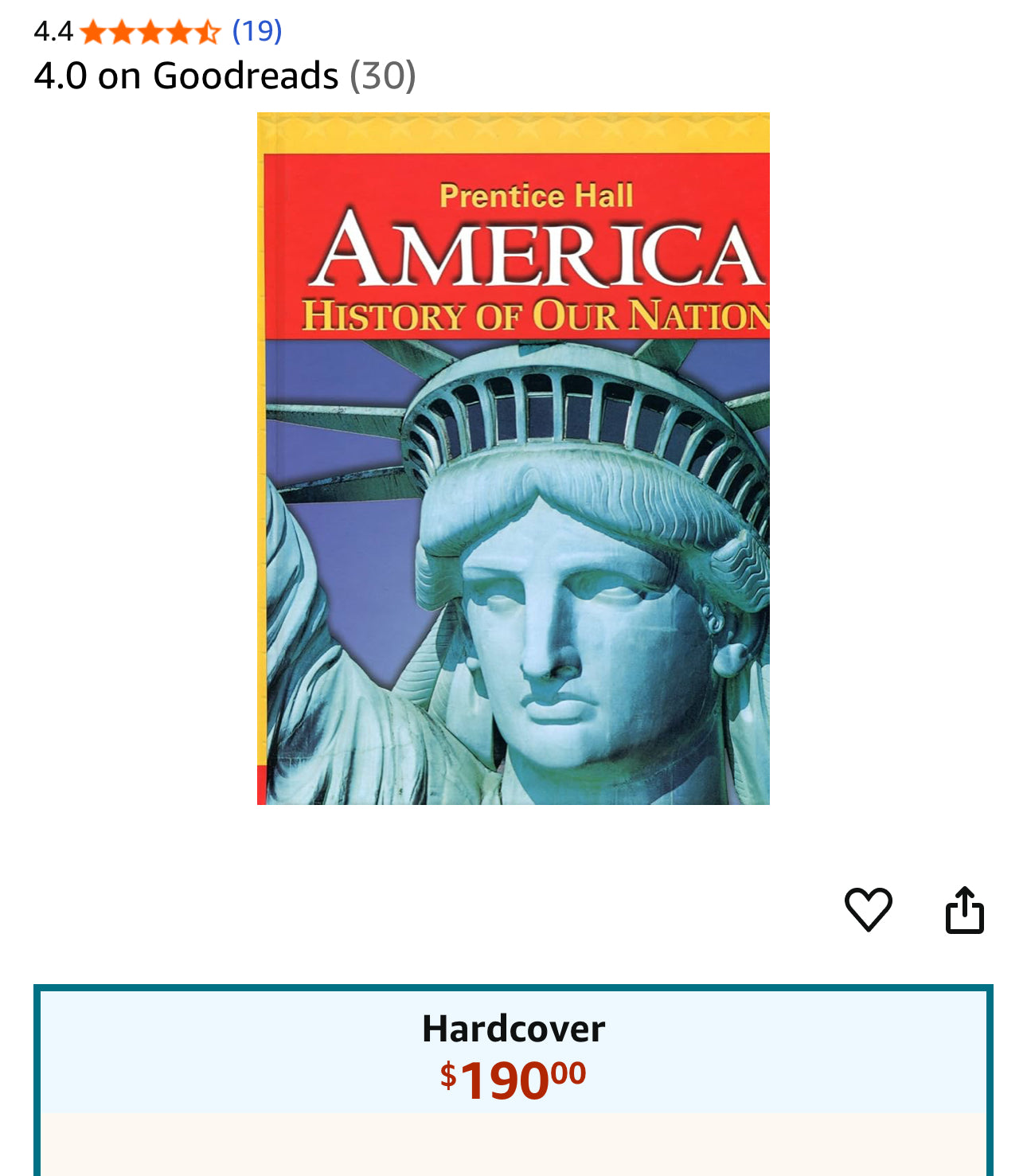
Task: View the book cover image full size
Action: tap(513, 459)
